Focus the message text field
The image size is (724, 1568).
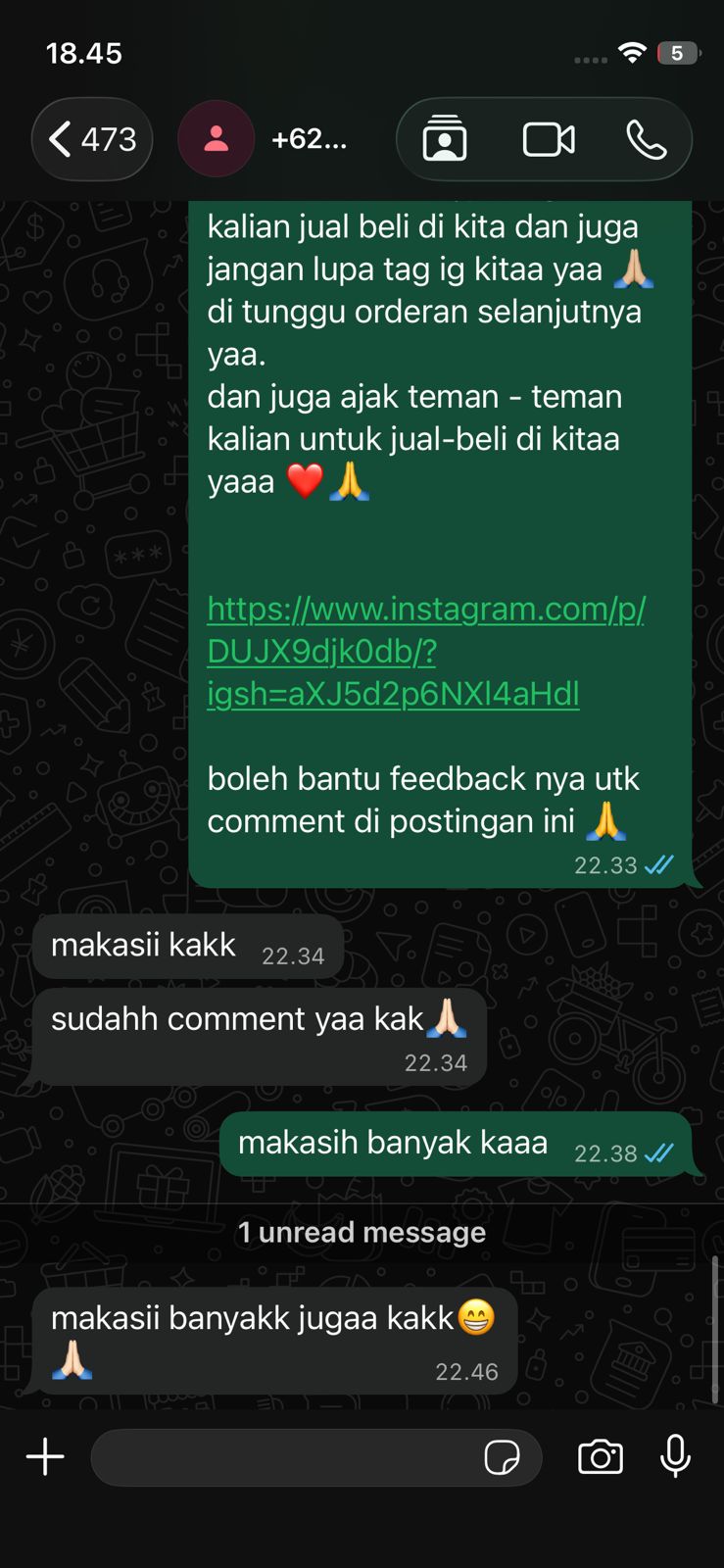[x=284, y=1457]
